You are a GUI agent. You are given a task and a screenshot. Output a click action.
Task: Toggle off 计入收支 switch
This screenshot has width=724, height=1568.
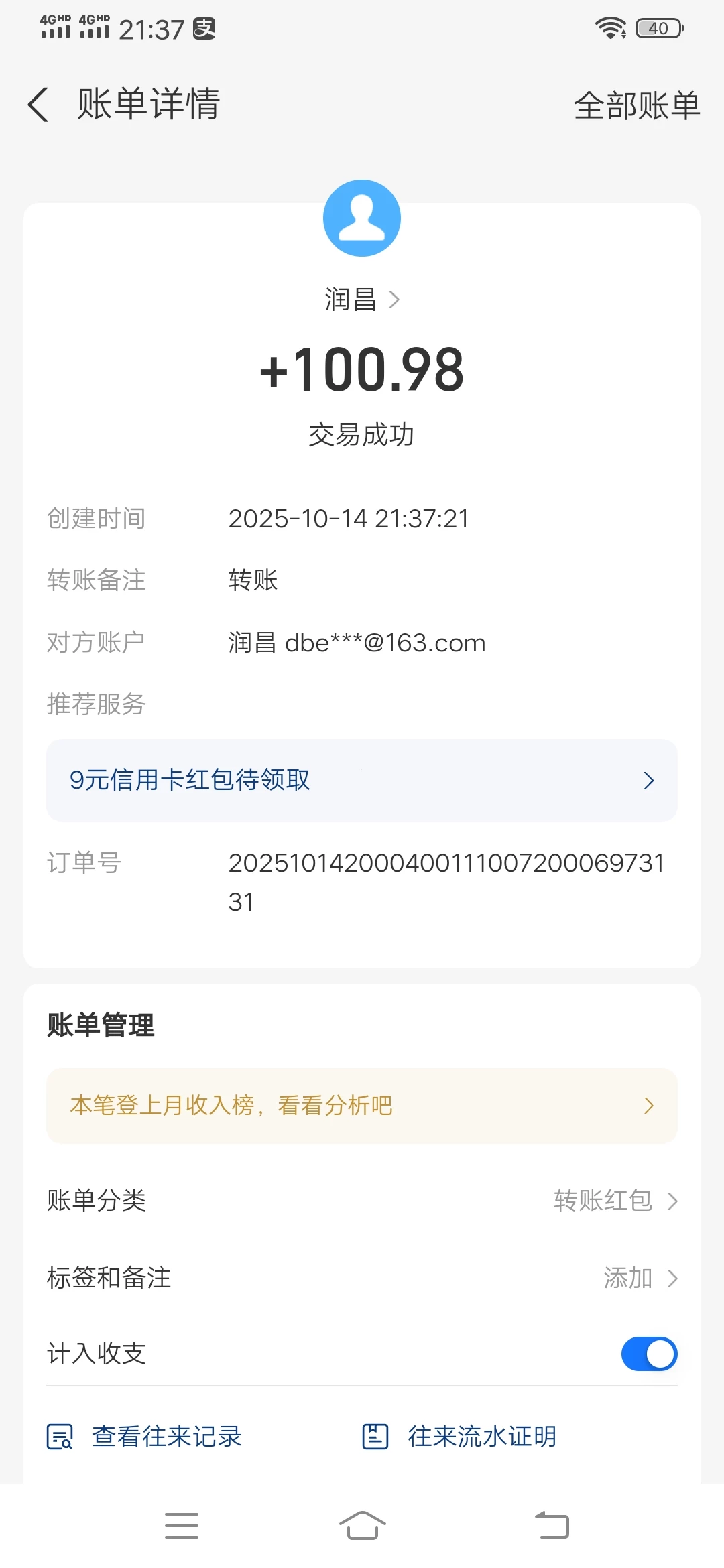(x=649, y=1354)
